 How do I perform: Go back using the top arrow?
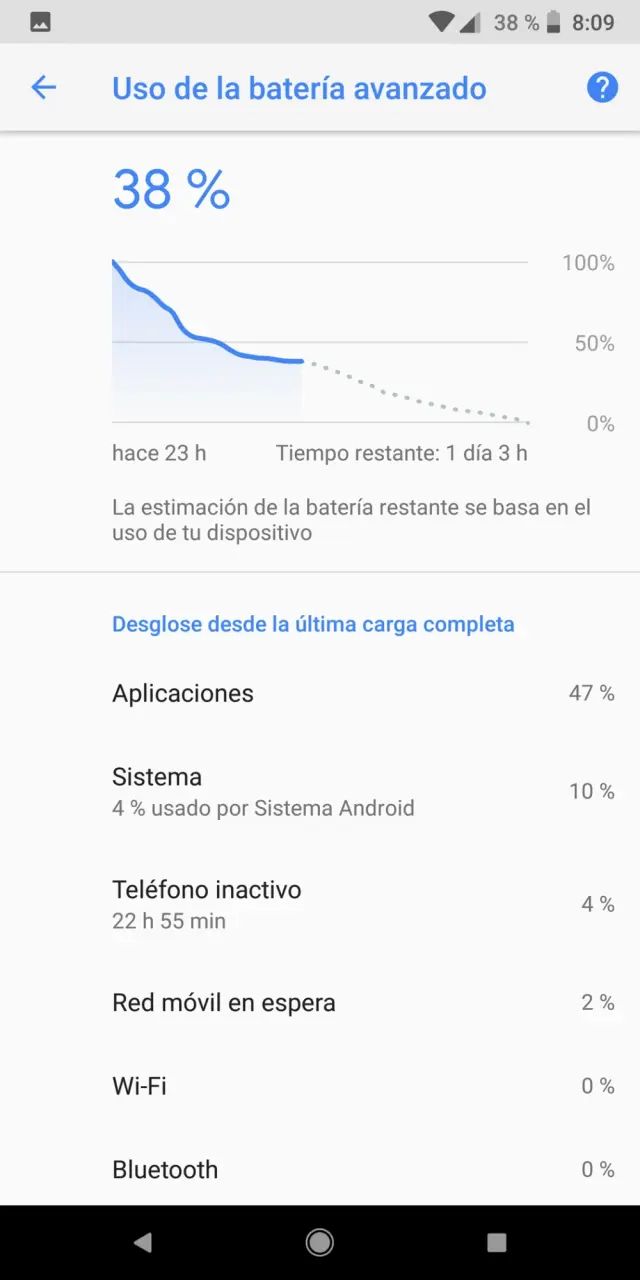coord(44,88)
